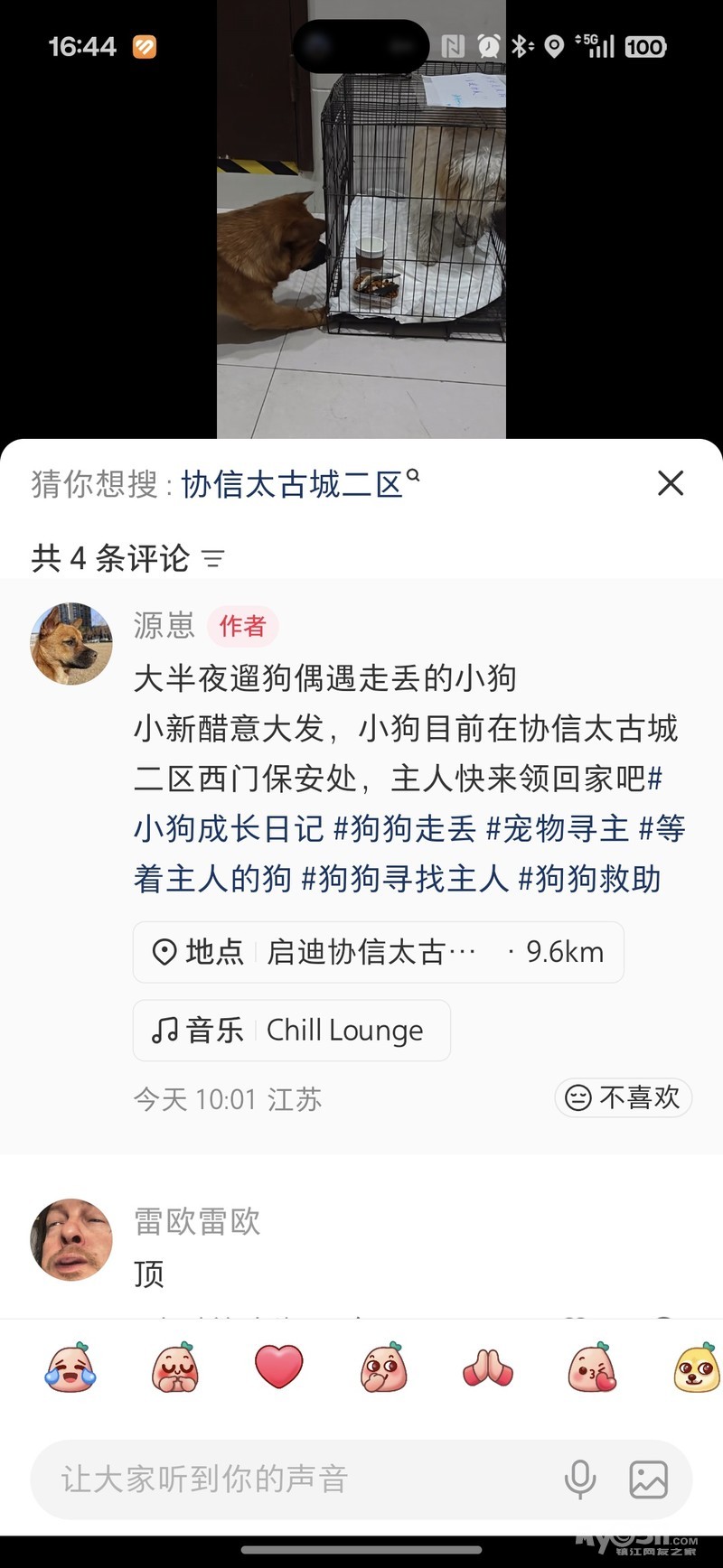Open hashtag #宠物寻主
The image size is (723, 1568).
pyautogui.click(x=558, y=828)
